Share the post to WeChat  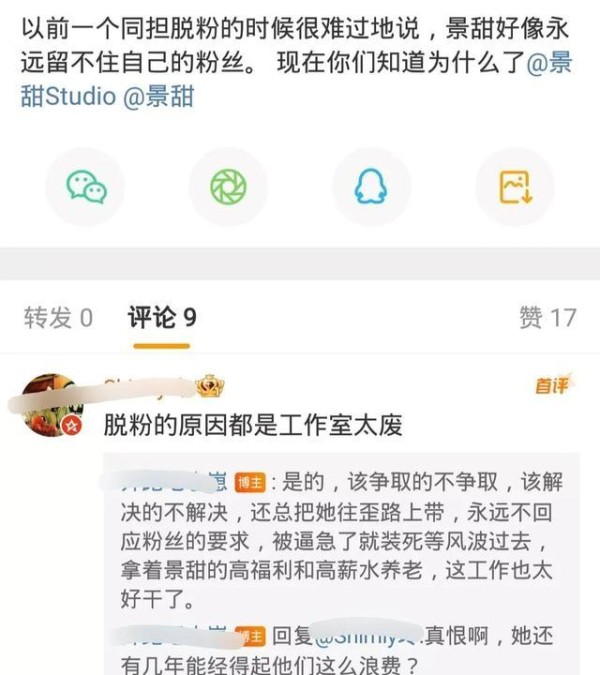coord(85,186)
